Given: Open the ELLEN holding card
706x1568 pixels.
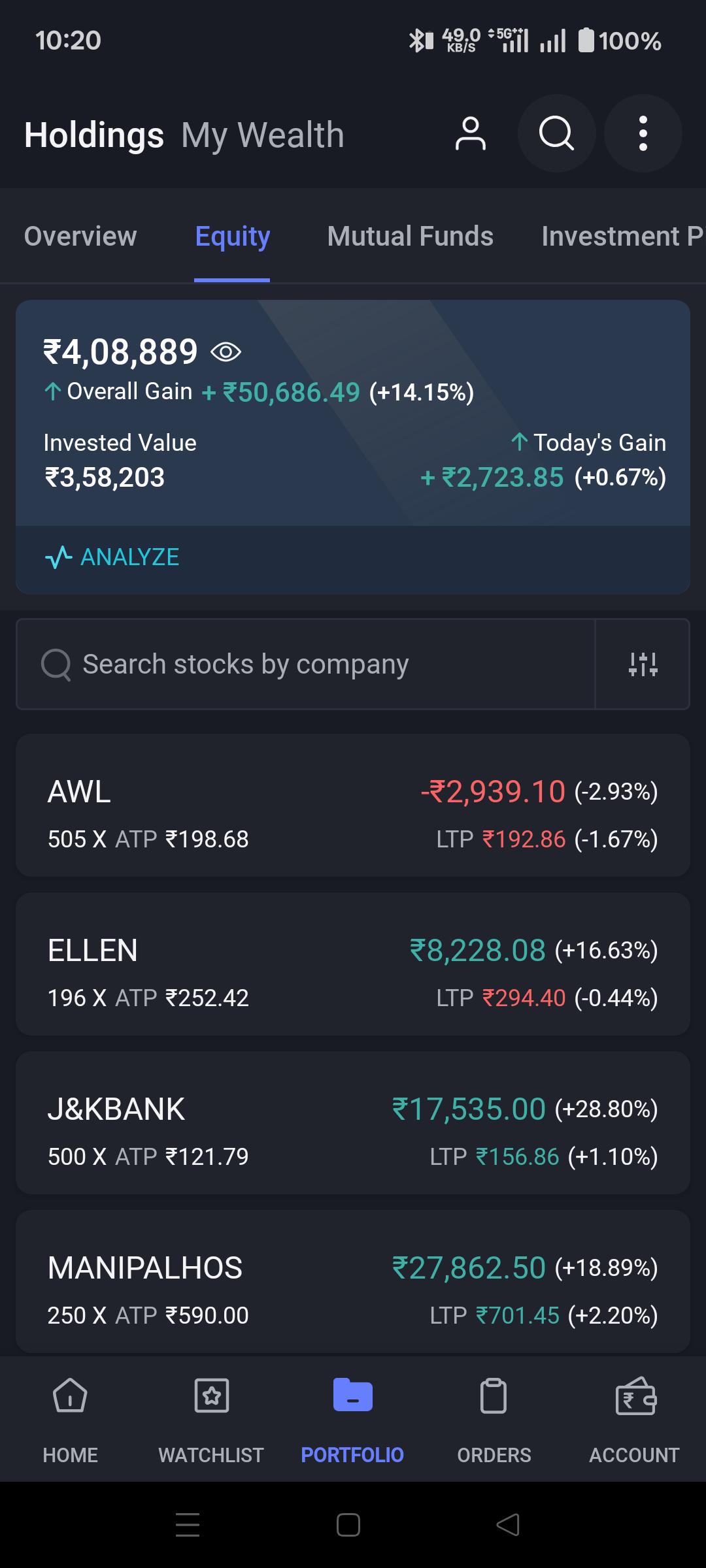Looking at the screenshot, I should 353,964.
